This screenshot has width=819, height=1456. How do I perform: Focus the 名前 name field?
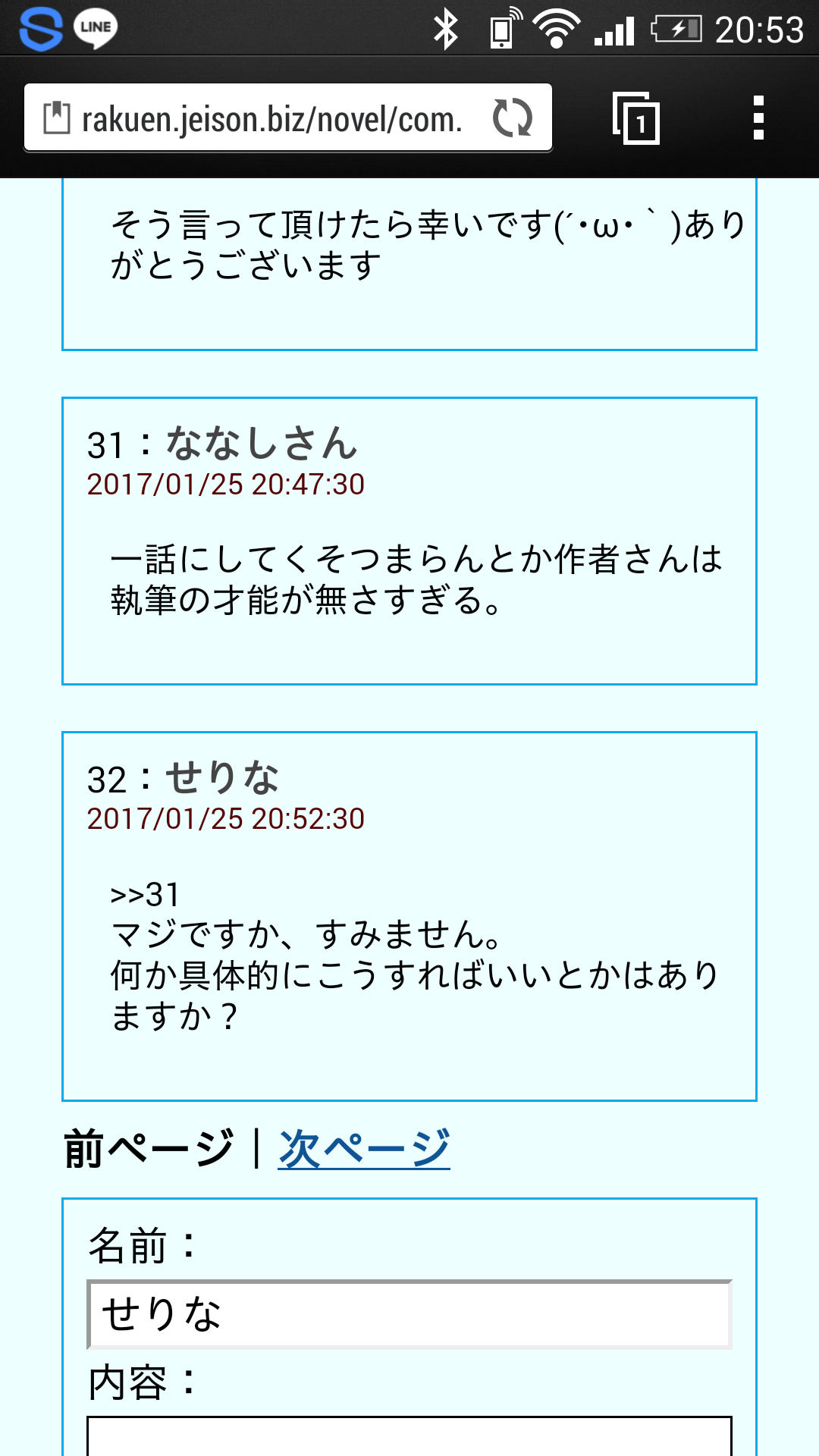tap(409, 1314)
